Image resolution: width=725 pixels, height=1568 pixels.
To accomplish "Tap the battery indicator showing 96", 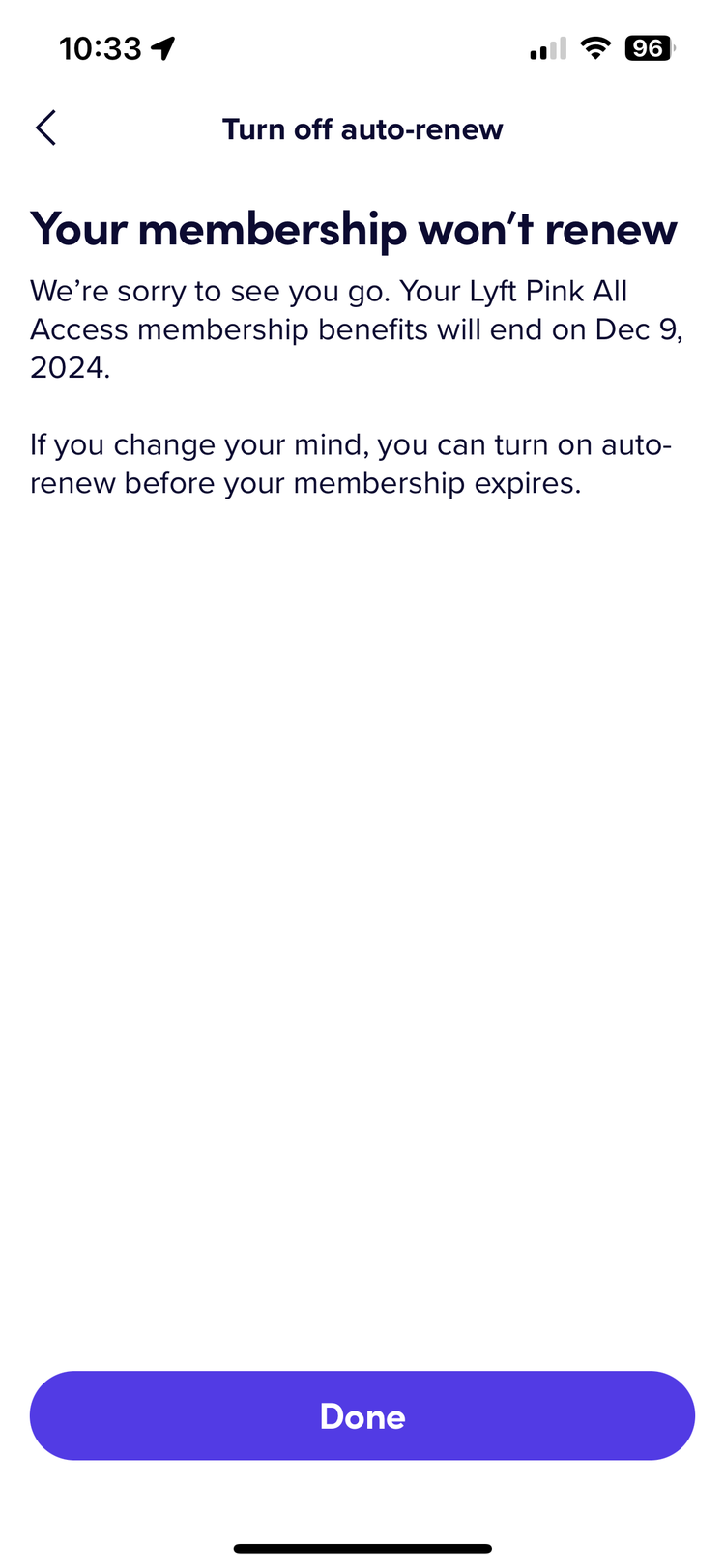I will point(650,48).
